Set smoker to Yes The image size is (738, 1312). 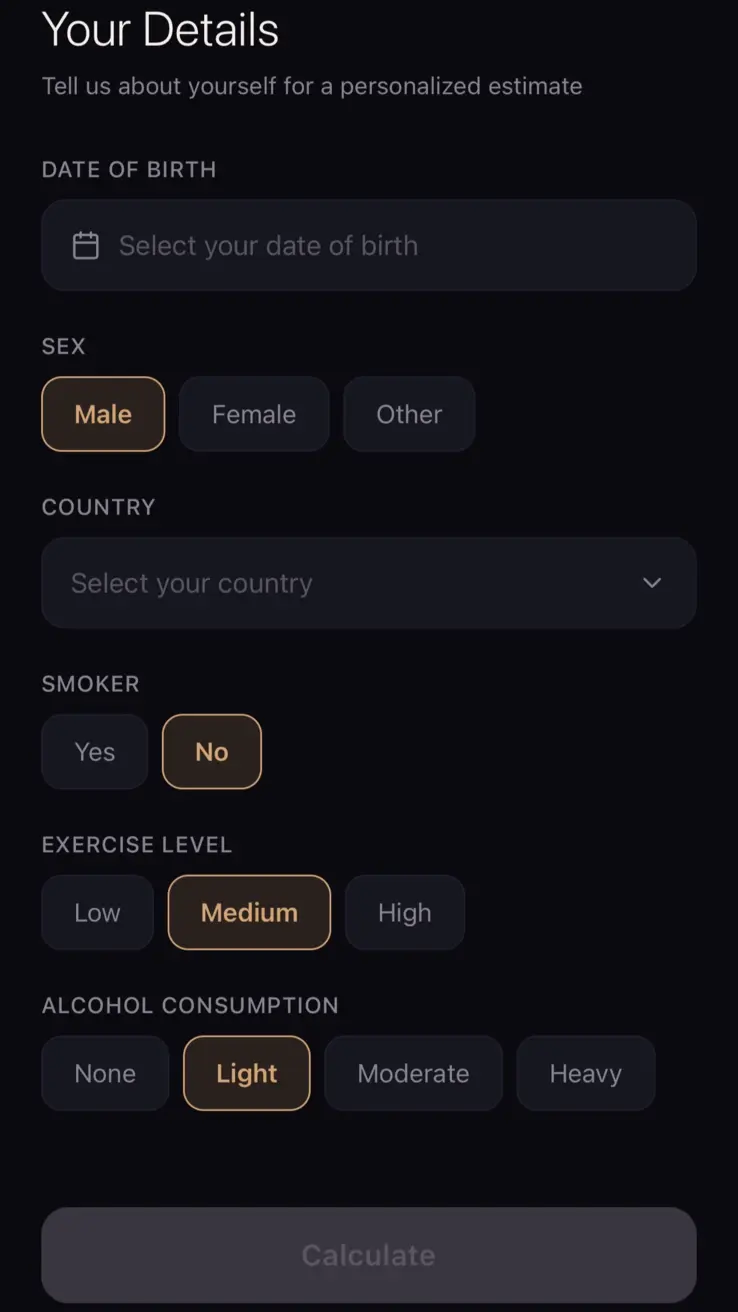coord(95,752)
